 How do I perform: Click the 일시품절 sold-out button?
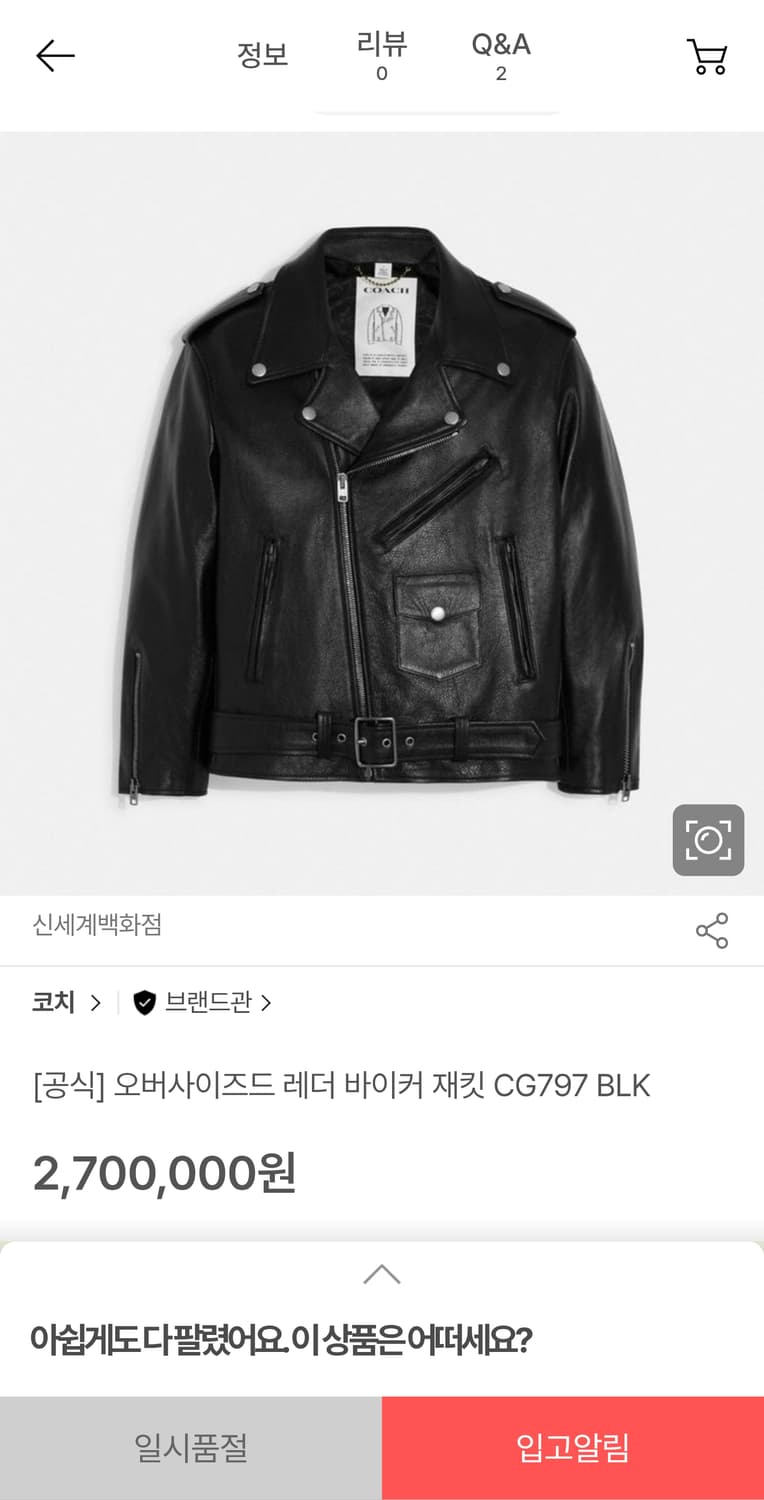190,1446
